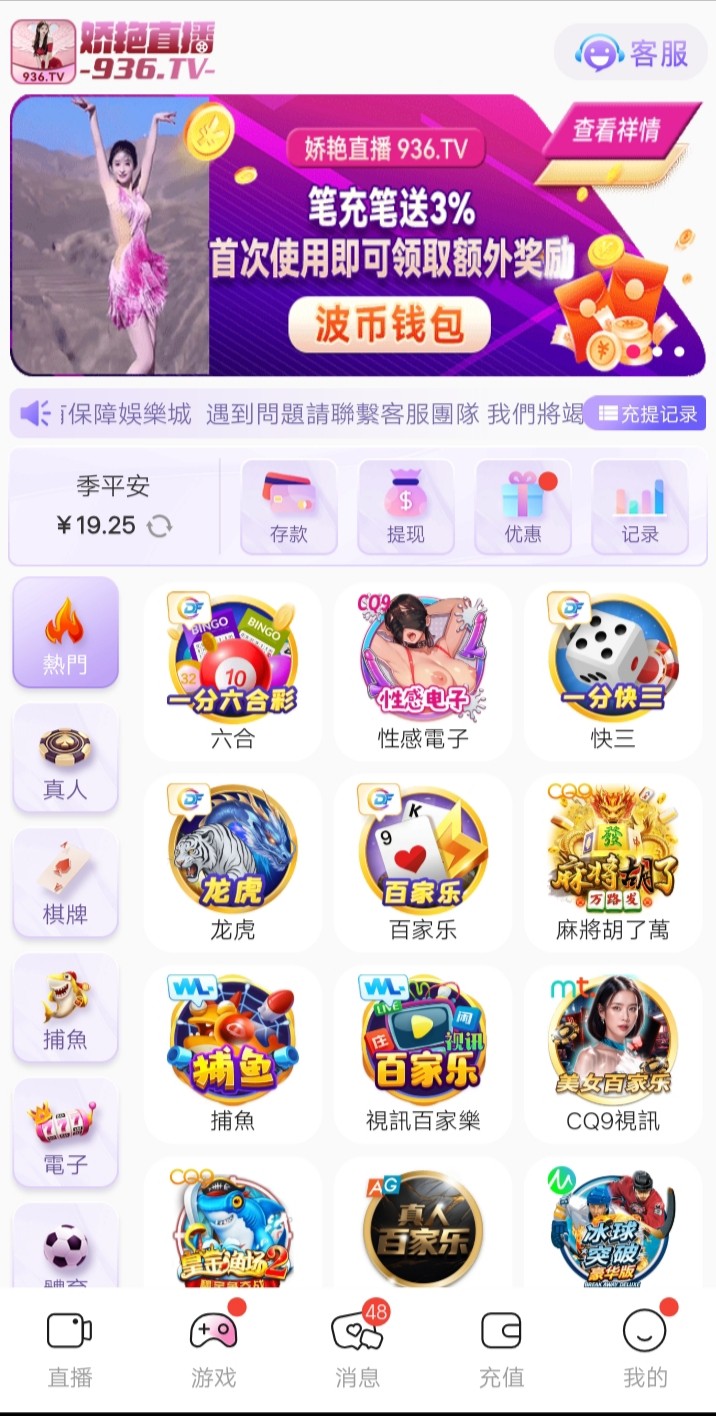Open 存款 deposit
This screenshot has height=1416, width=716.
[x=289, y=507]
